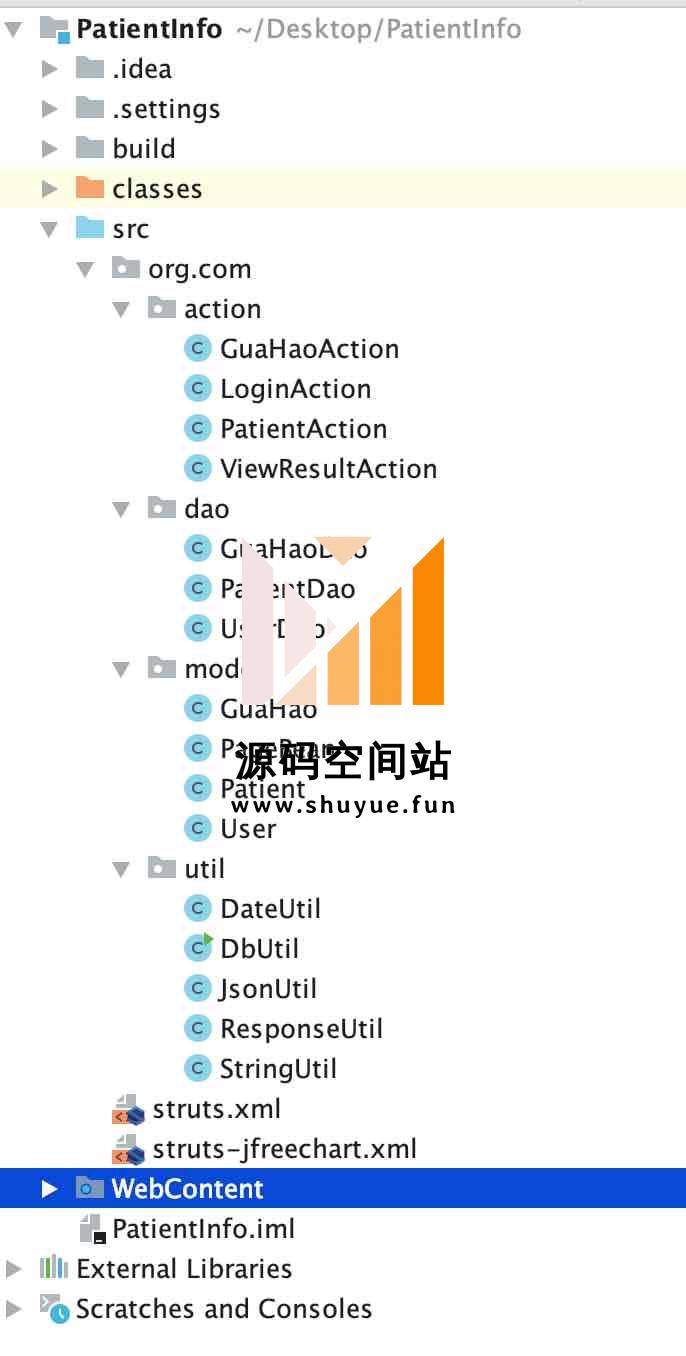Expand the WebContent folder
This screenshot has height=1356, width=686.
coord(49,1189)
